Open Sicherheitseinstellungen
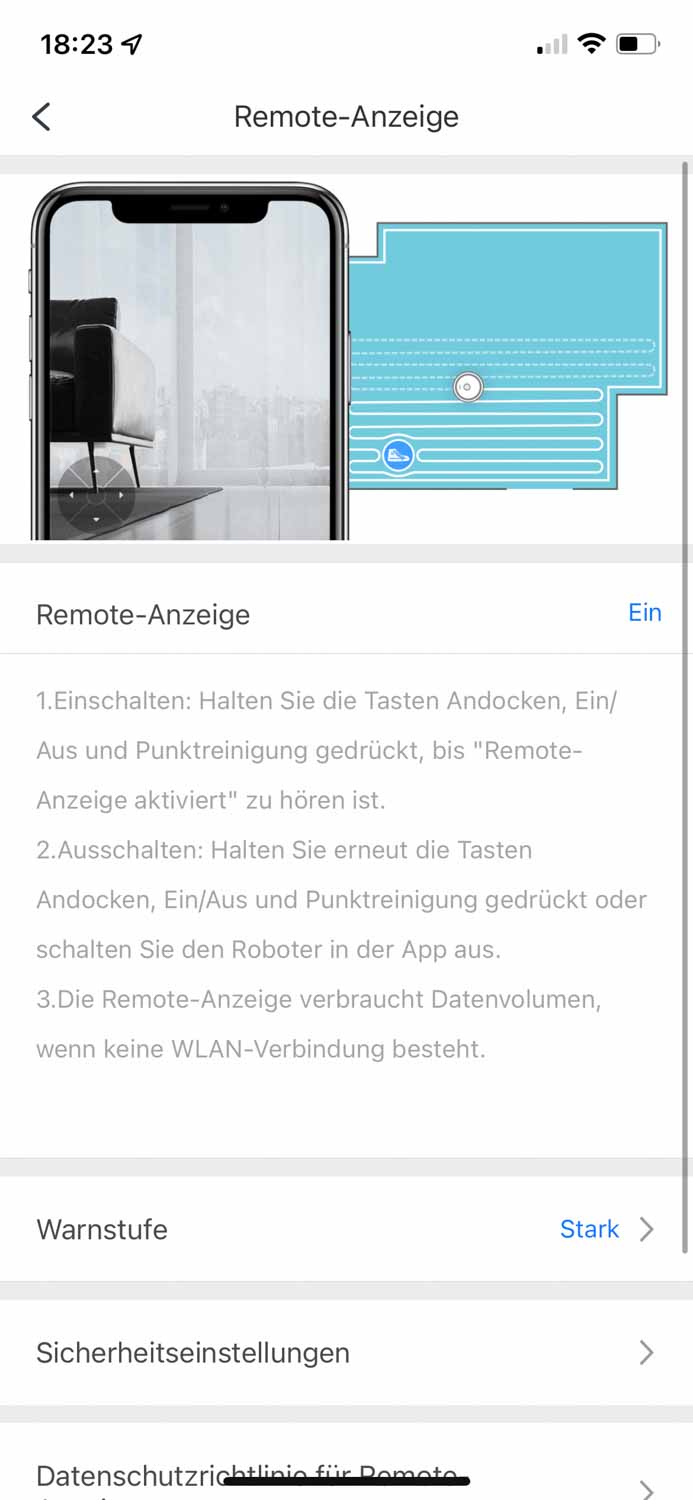Screen dimensions: 693x1500 coord(346,1353)
